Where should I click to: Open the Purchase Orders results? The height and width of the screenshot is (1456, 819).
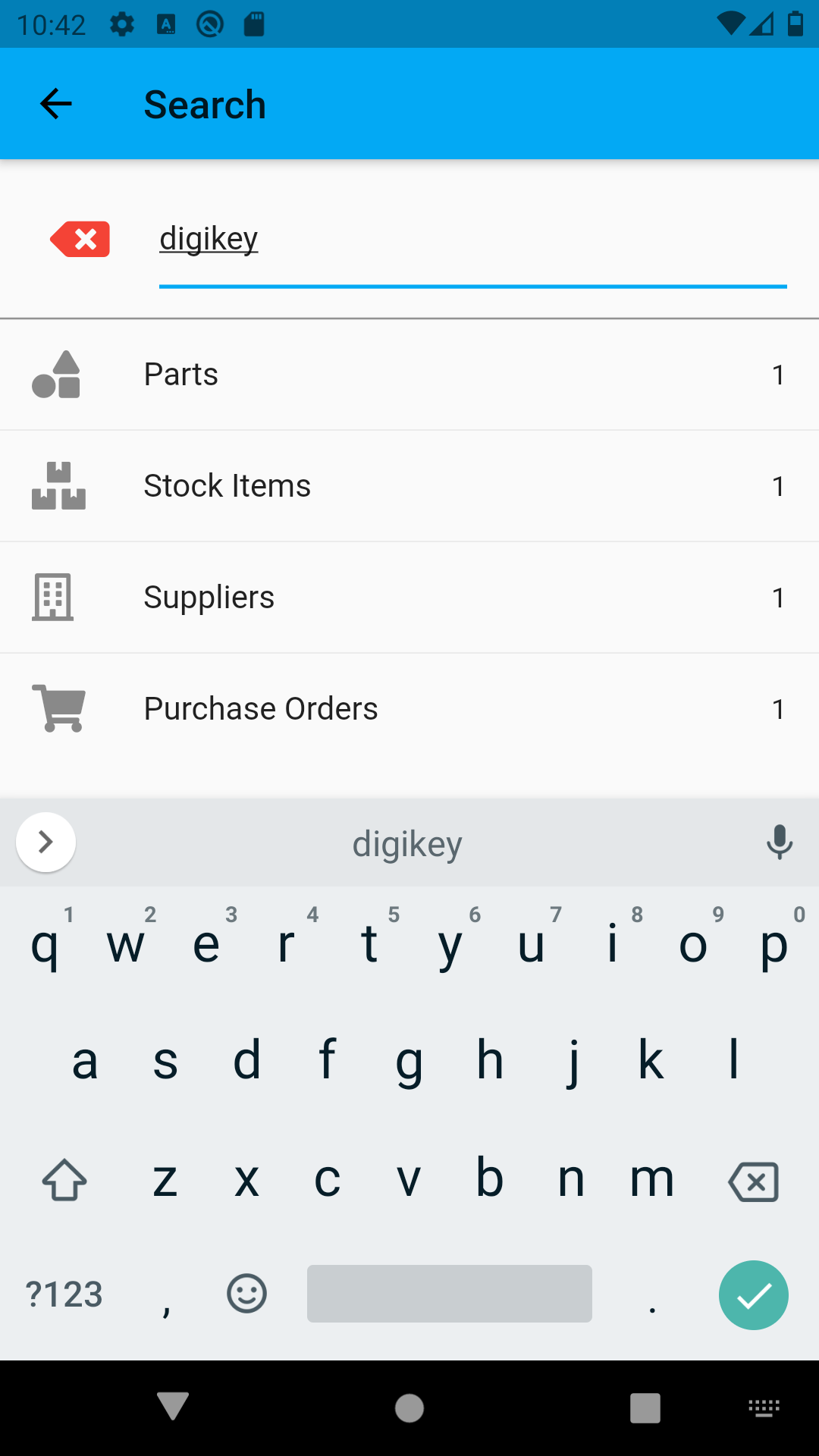point(409,709)
